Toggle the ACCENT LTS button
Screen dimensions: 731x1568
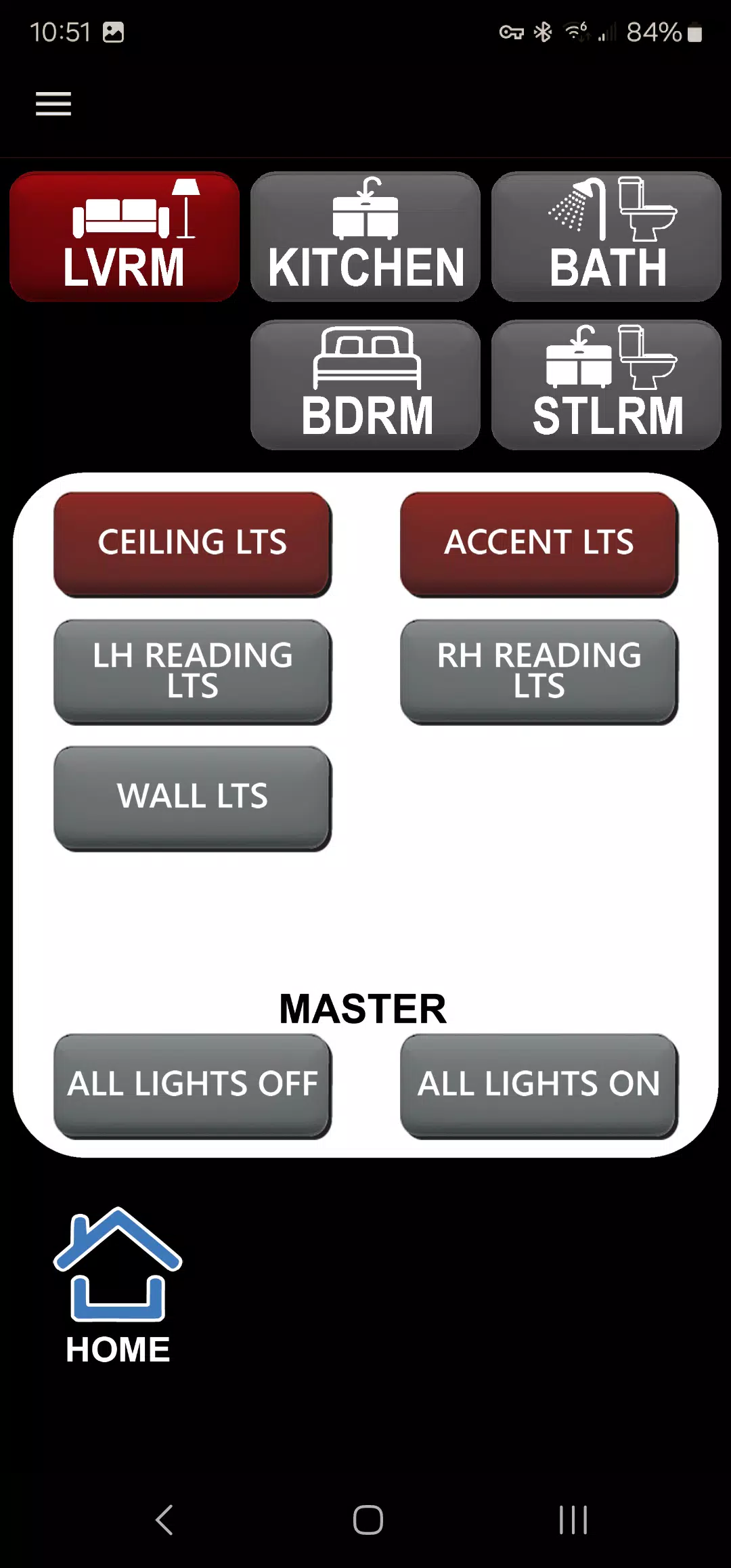click(539, 543)
